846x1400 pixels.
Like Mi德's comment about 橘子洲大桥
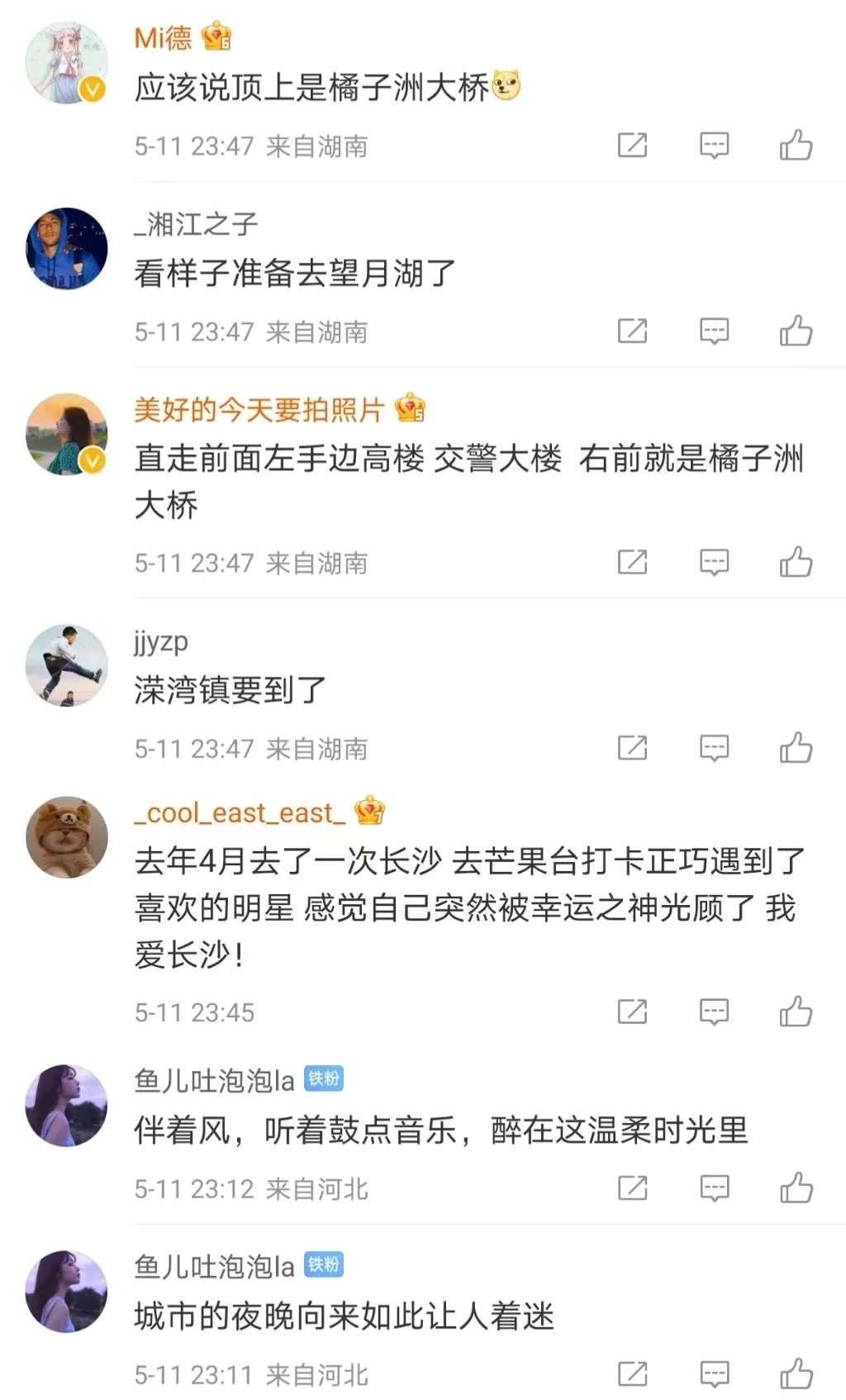[x=796, y=145]
